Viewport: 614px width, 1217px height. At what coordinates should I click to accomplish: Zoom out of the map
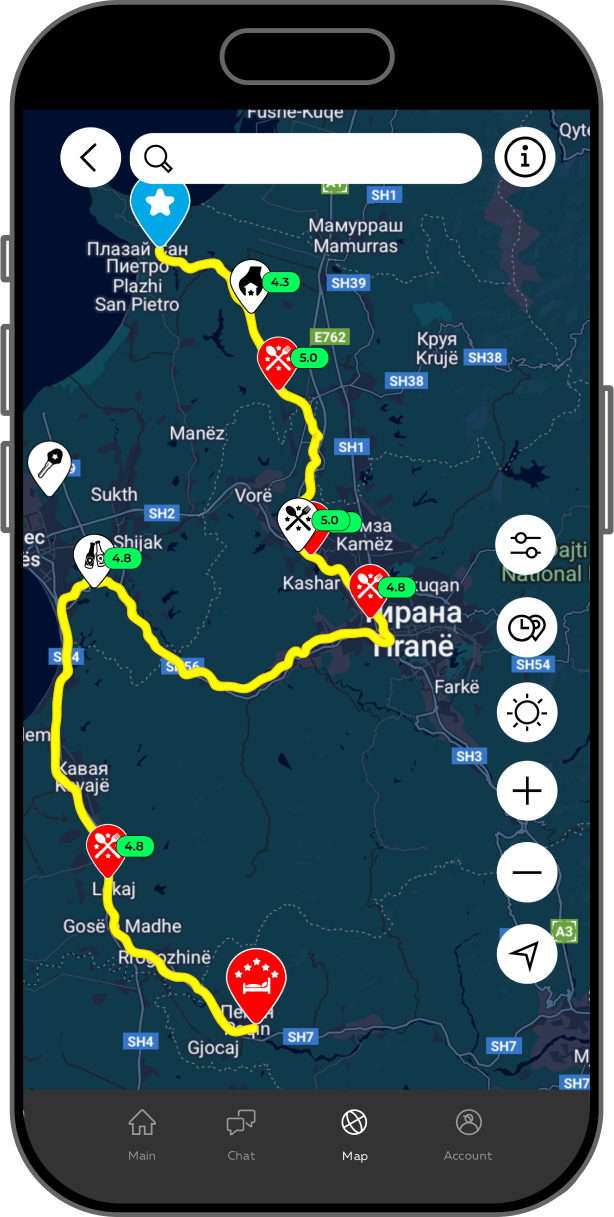(x=526, y=872)
